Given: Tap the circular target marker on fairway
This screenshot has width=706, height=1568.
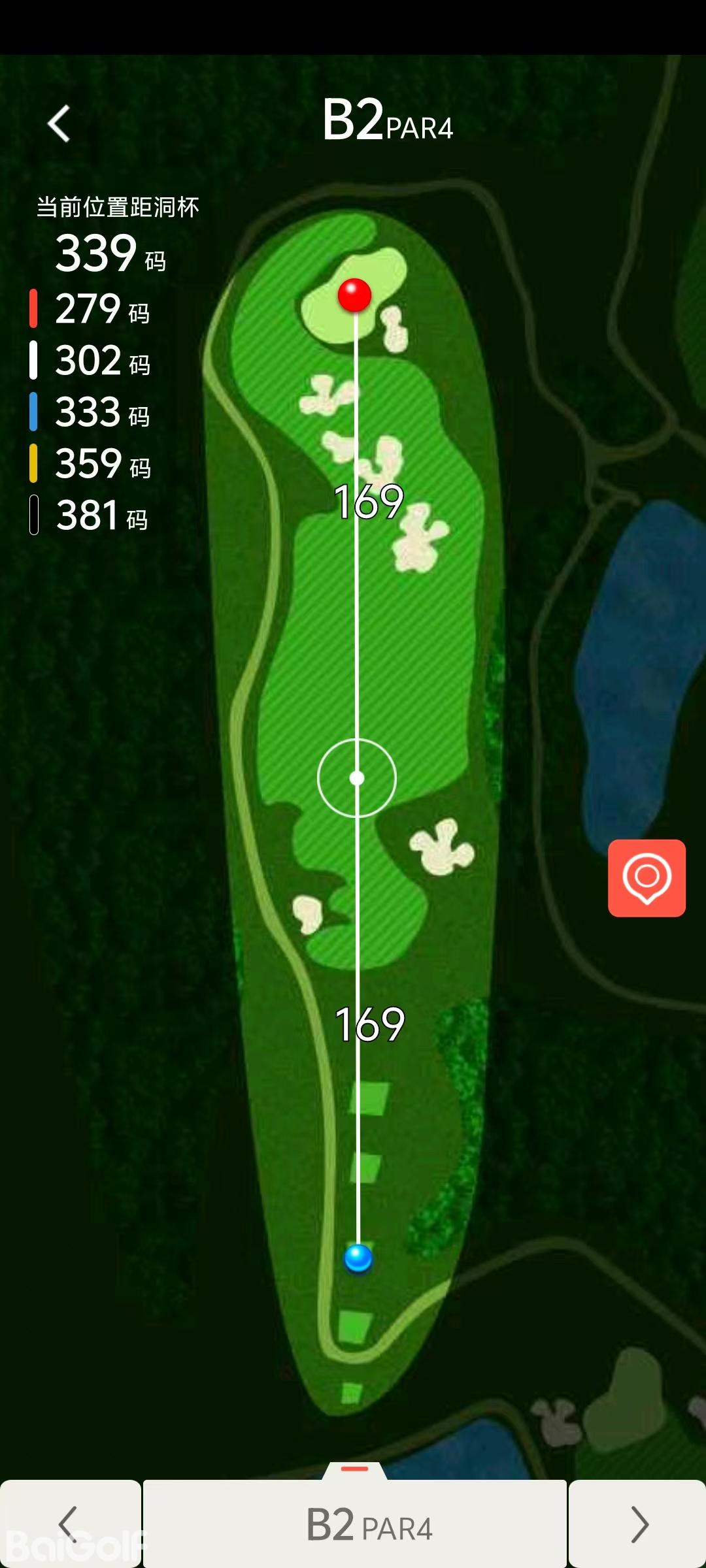Looking at the screenshot, I should (x=357, y=777).
